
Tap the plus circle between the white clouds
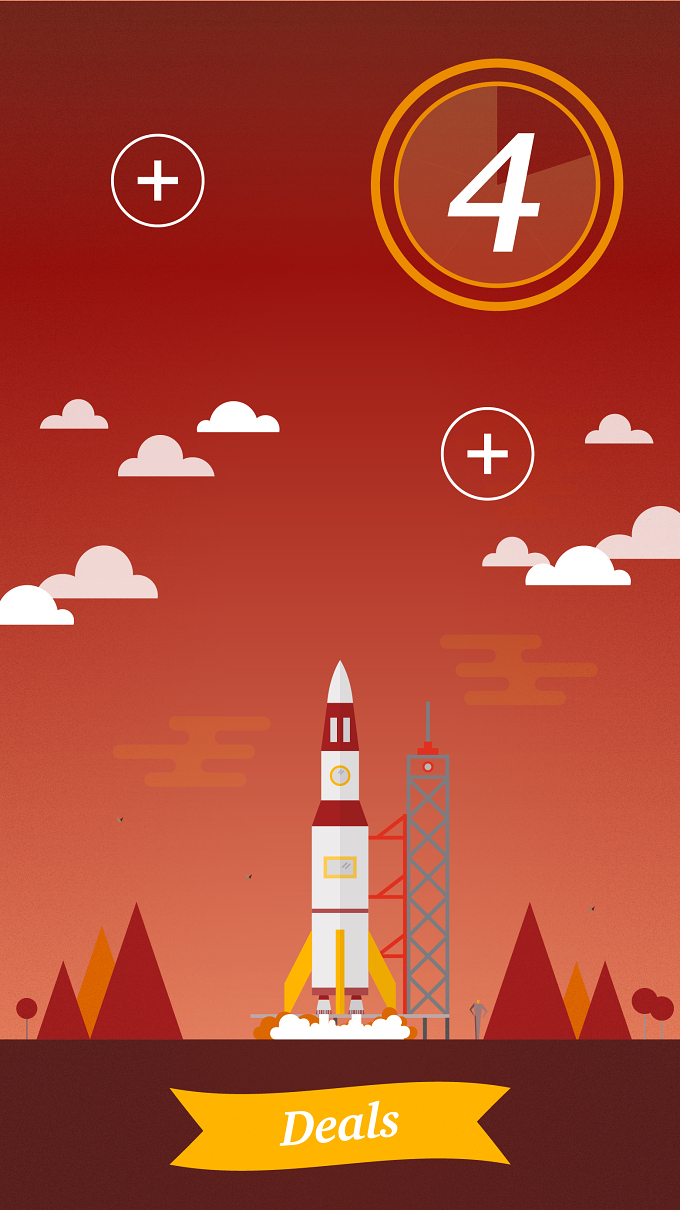488,454
